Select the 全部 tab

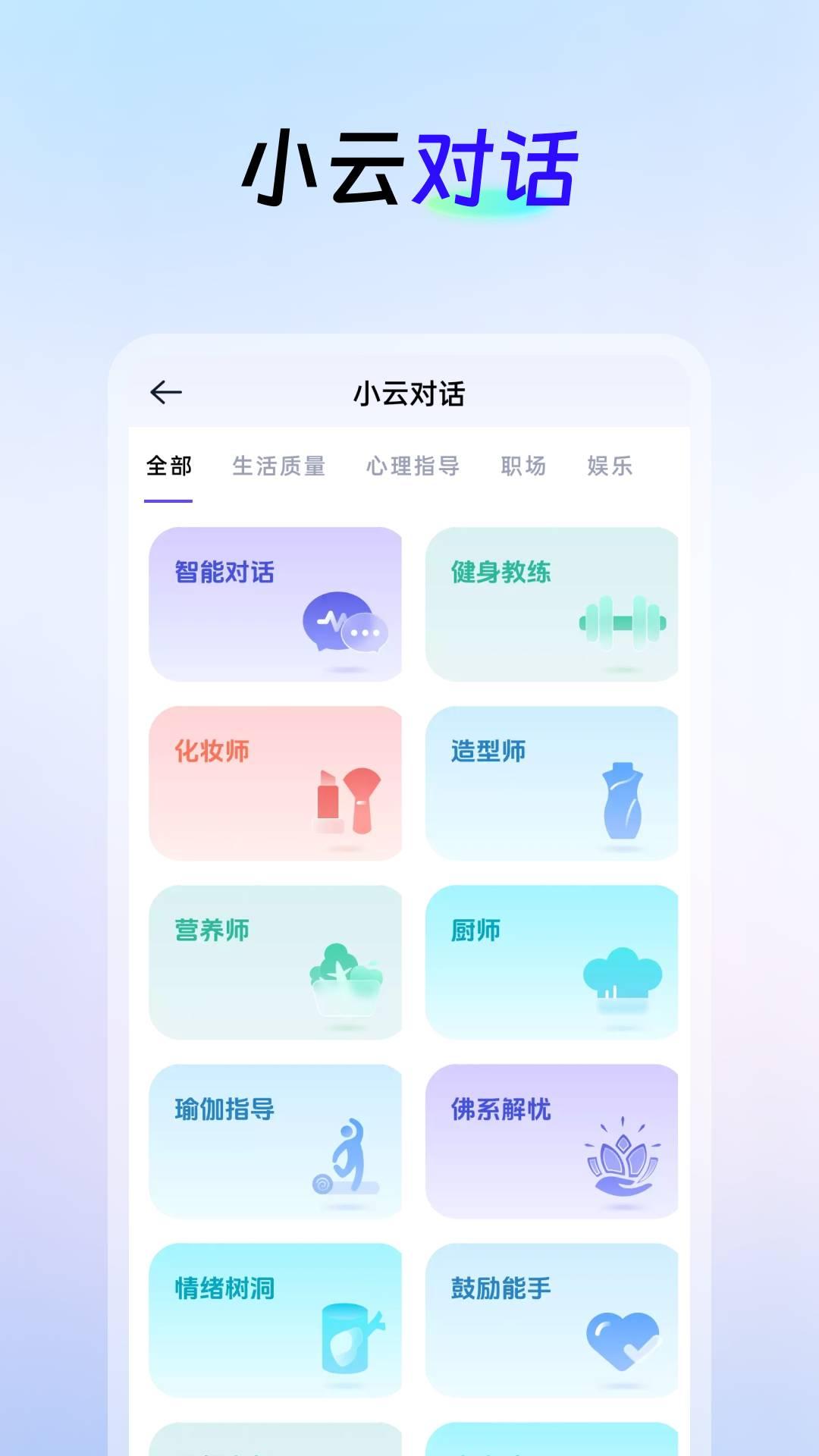(168, 467)
